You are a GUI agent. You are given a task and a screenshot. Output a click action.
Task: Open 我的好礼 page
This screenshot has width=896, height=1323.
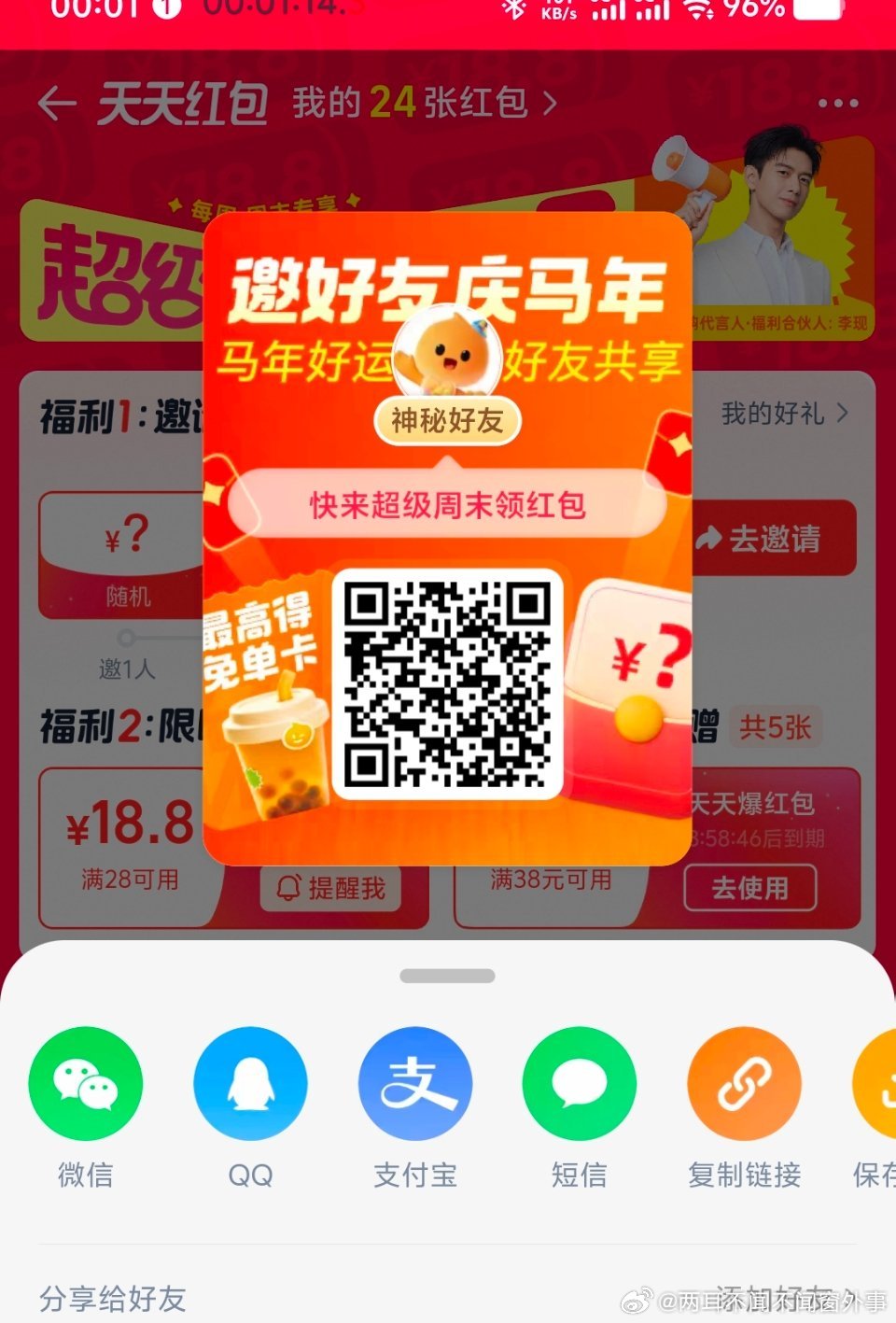[x=785, y=413]
